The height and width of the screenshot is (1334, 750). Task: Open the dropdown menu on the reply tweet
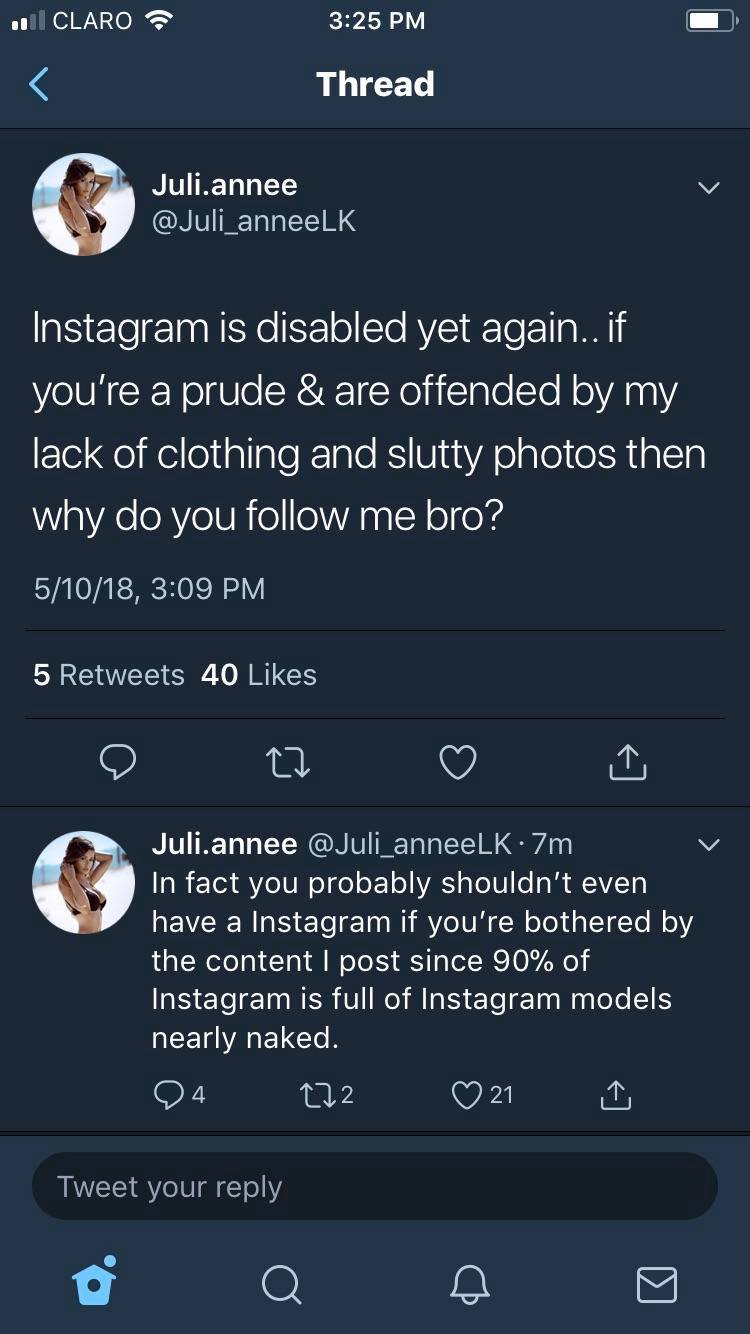tap(708, 845)
